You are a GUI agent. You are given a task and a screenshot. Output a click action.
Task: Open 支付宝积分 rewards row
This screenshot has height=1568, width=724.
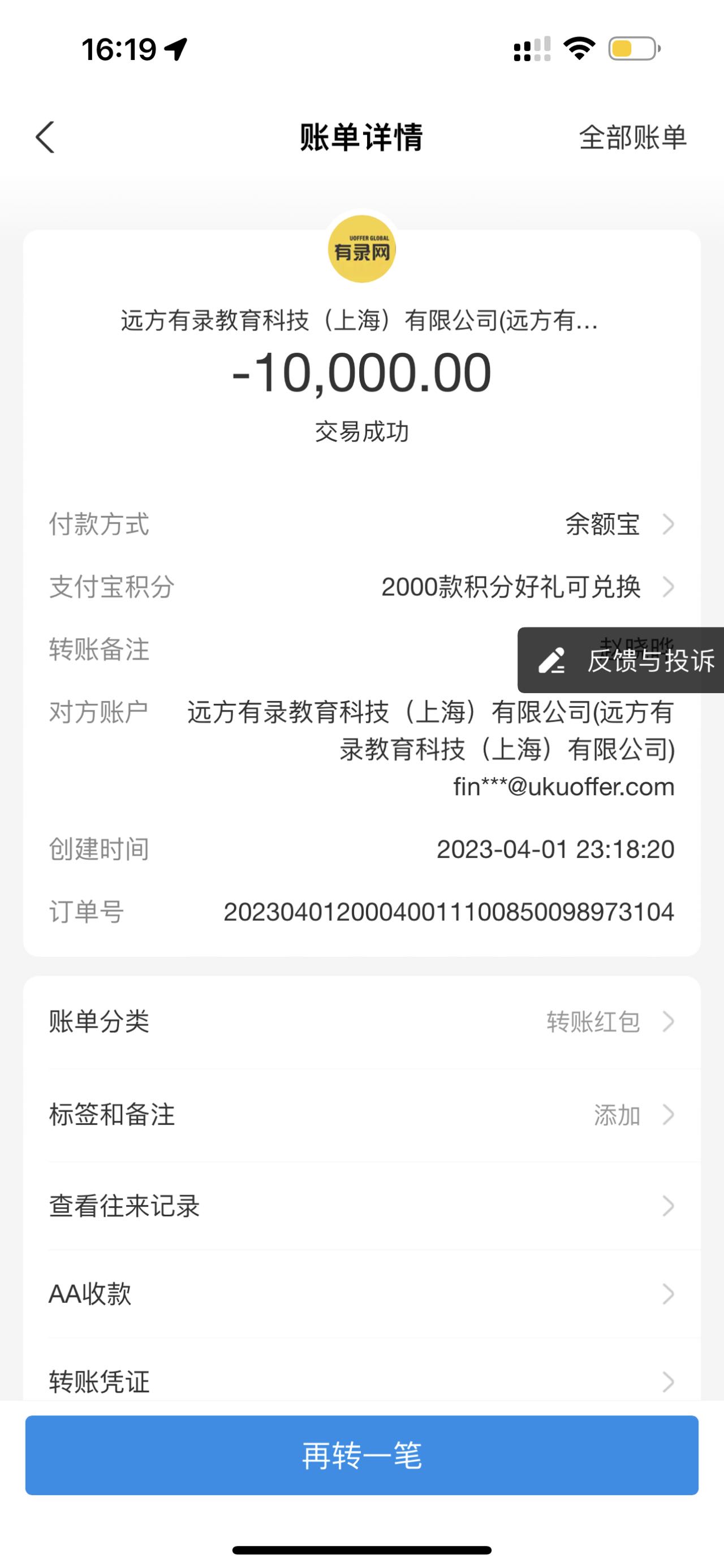(x=361, y=587)
